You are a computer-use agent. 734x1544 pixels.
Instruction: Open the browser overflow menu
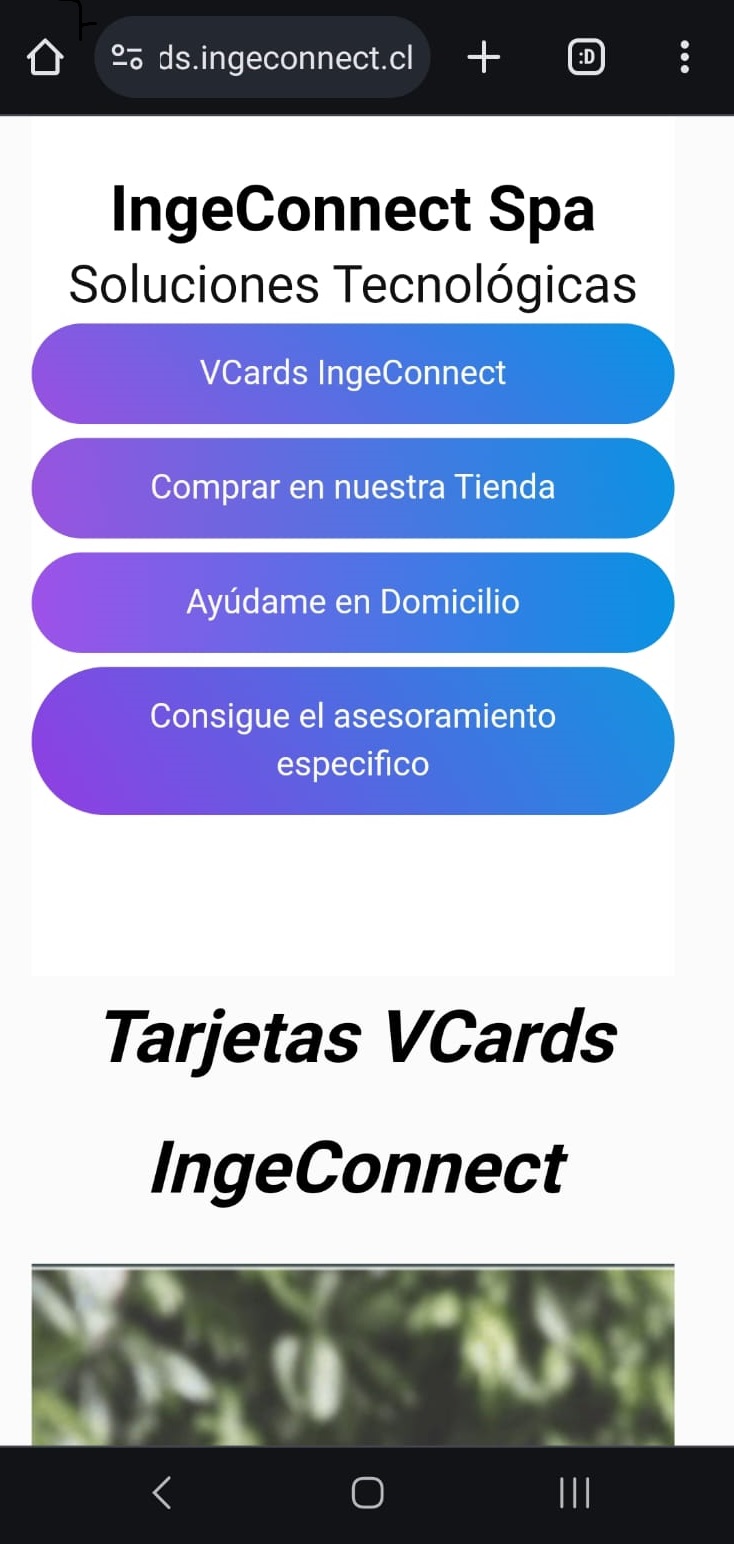[x=684, y=58]
